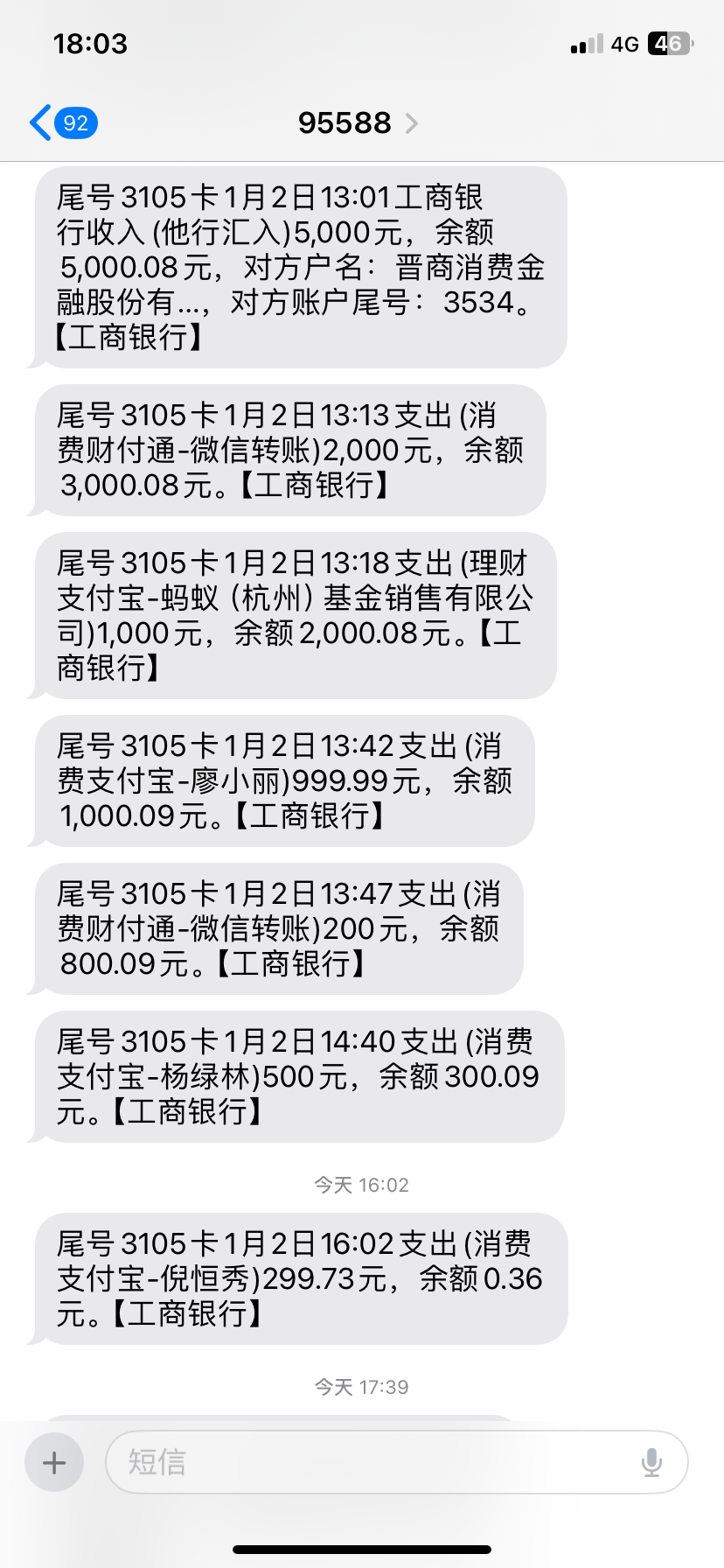Open contact details for 95588

coord(358,123)
